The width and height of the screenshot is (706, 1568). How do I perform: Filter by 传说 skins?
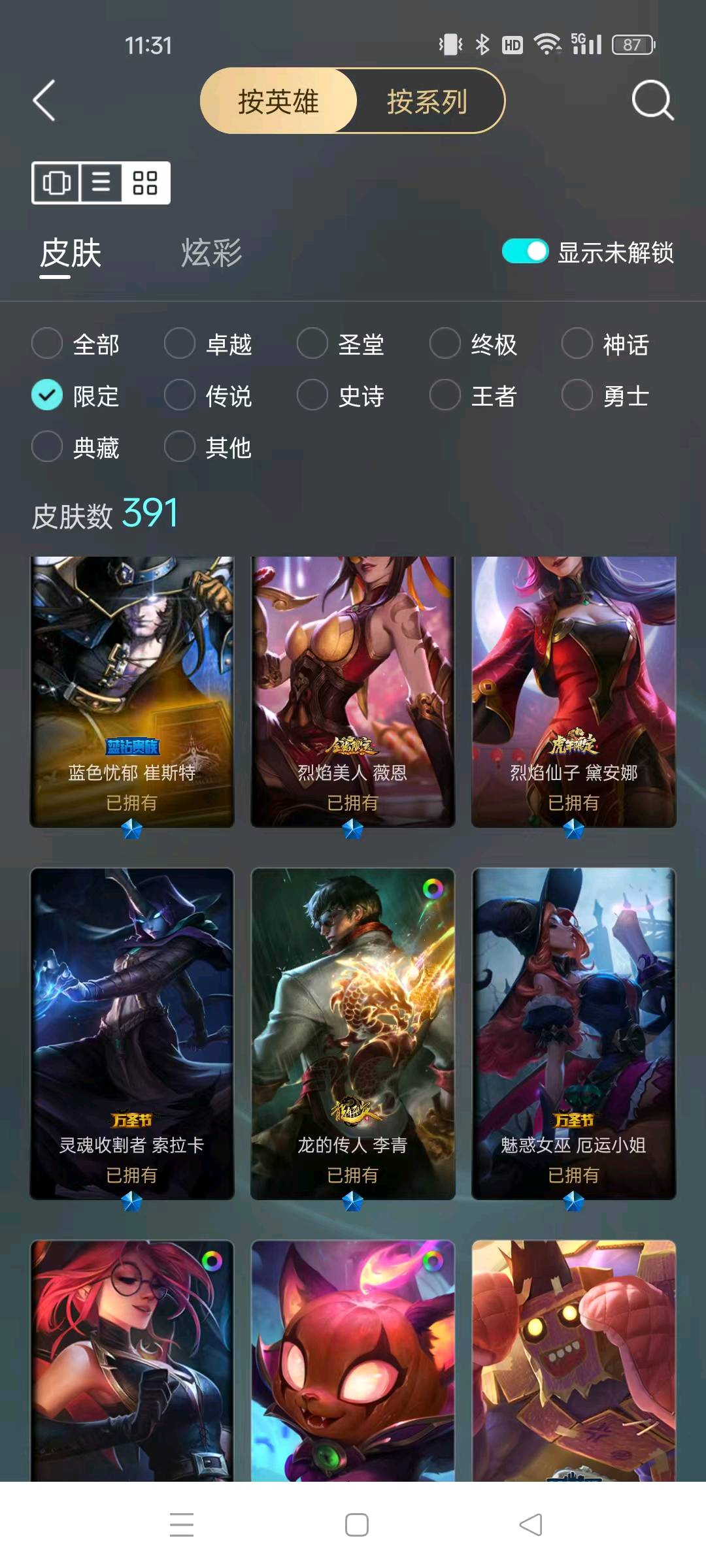208,395
